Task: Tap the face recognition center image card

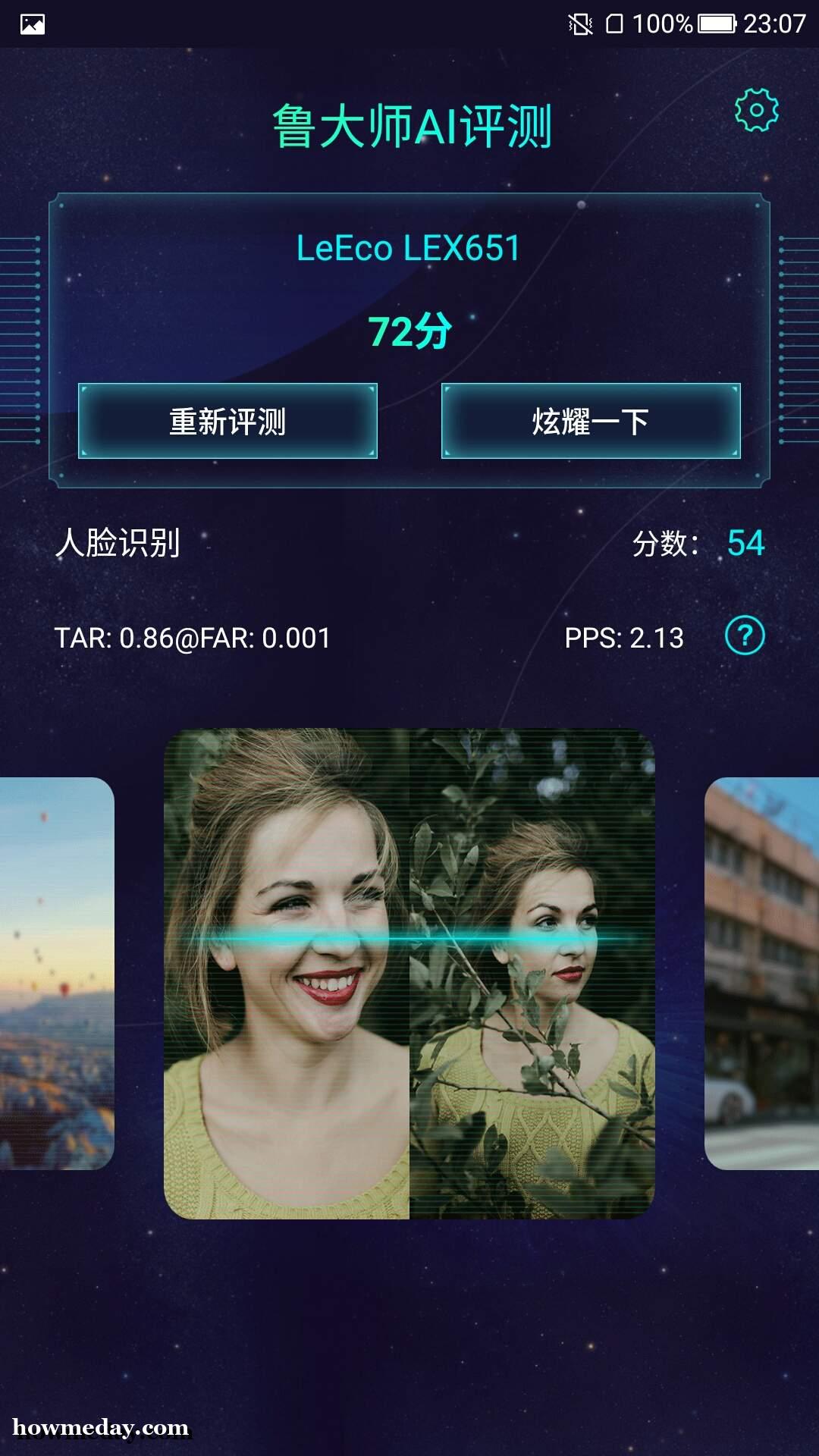Action: [409, 974]
